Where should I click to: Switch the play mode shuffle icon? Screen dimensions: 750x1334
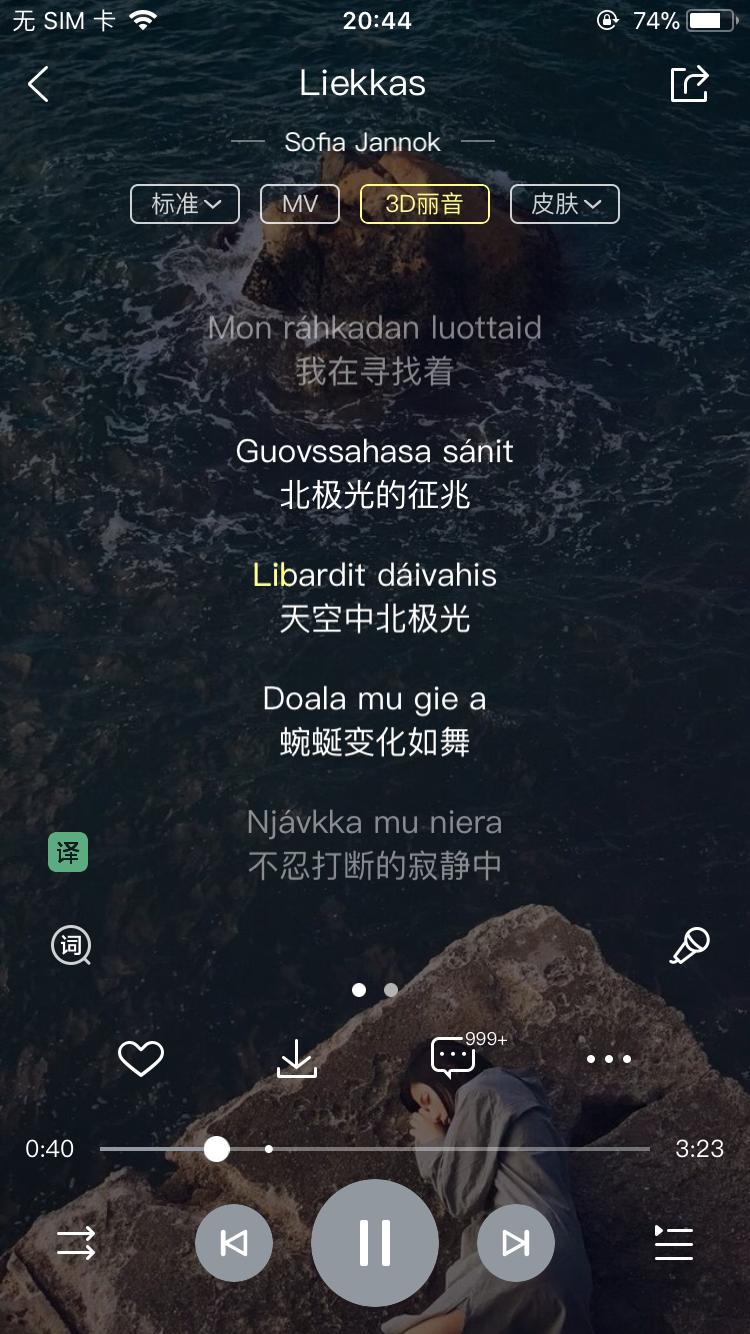pyautogui.click(x=76, y=1243)
